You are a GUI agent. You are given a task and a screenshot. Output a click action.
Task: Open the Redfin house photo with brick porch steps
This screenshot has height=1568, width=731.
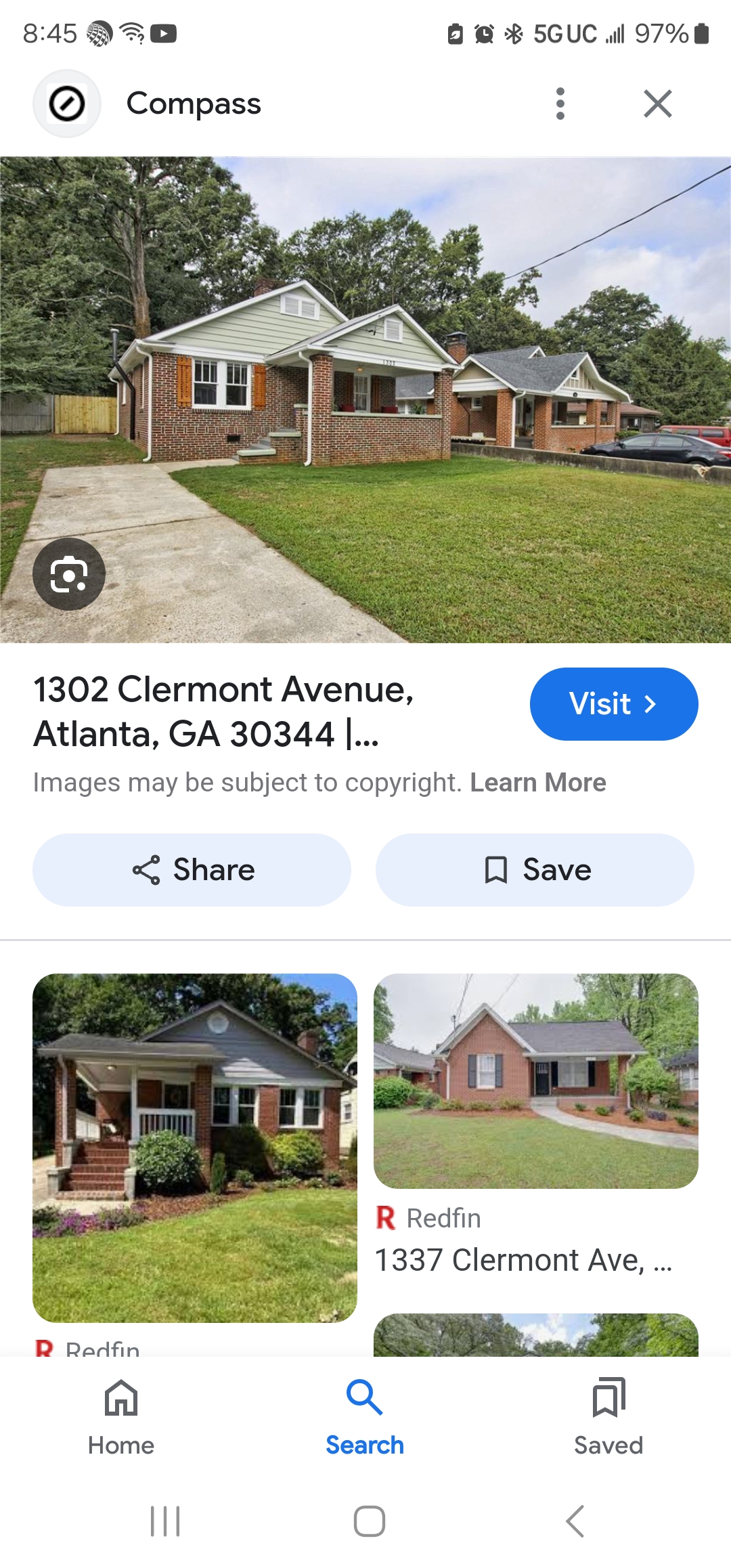[x=195, y=1148]
